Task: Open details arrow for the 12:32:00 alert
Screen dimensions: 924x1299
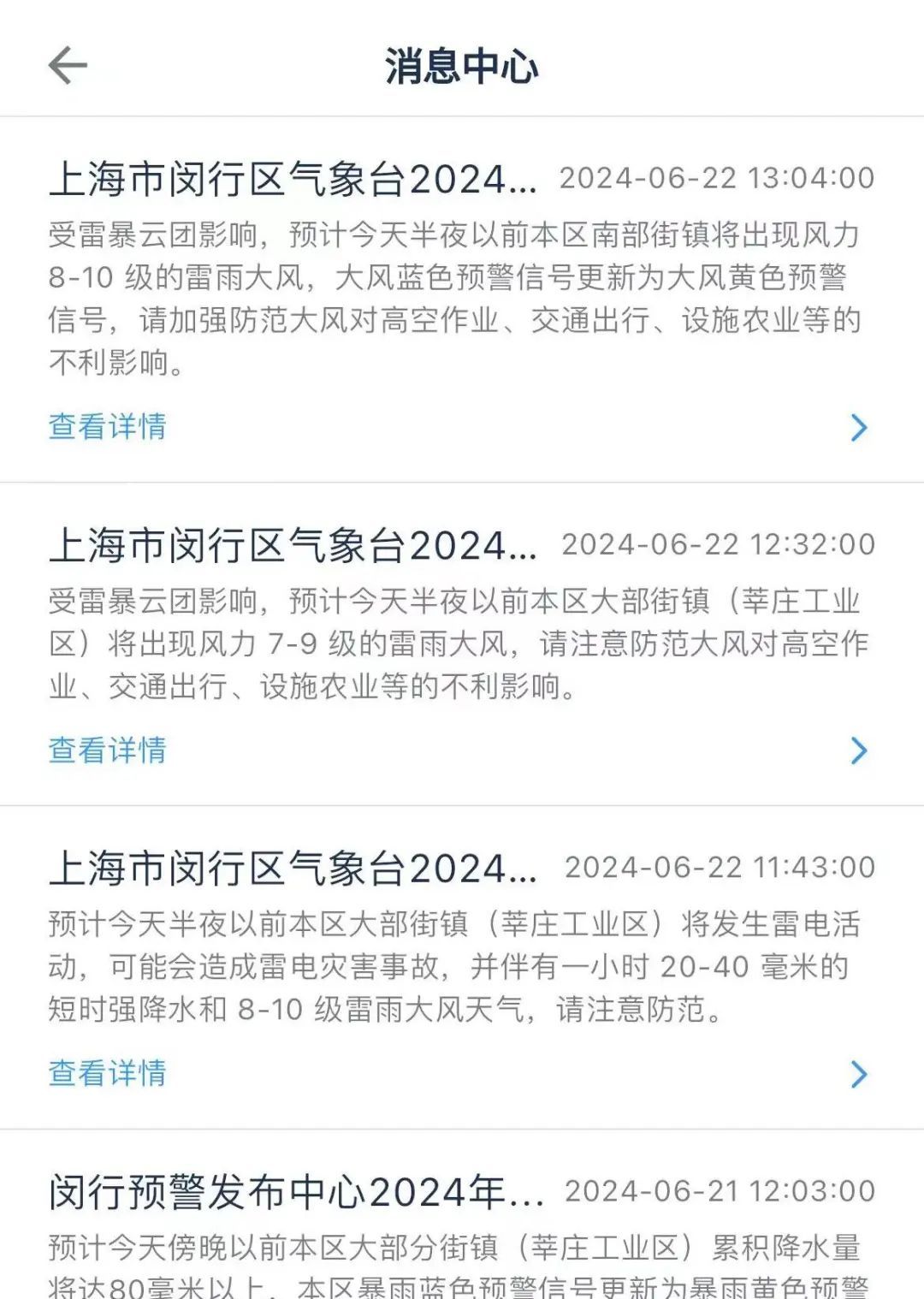Action: [x=859, y=750]
